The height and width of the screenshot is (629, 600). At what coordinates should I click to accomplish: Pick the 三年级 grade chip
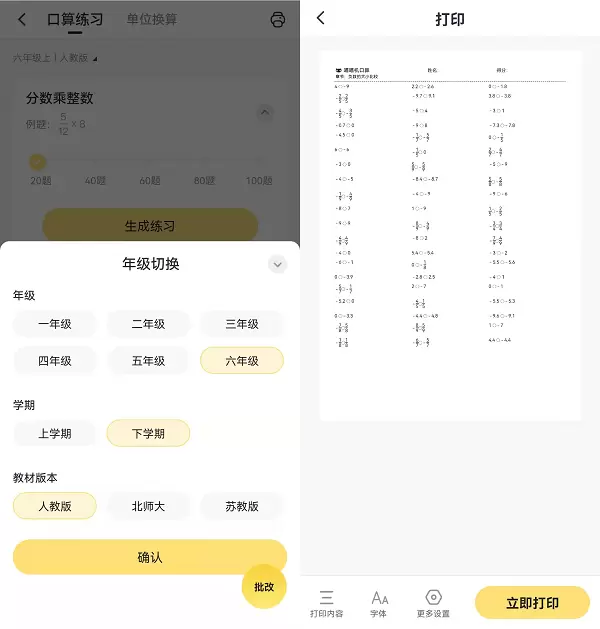[242, 324]
